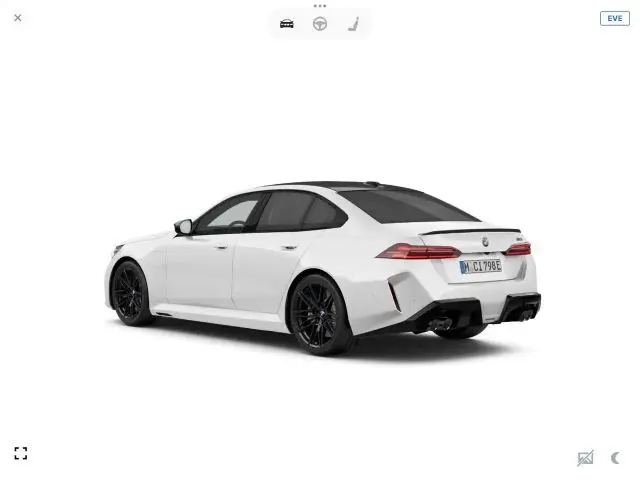Select the exterior car view
Image resolution: width=640 pixels, height=480 pixels.
coord(287,24)
